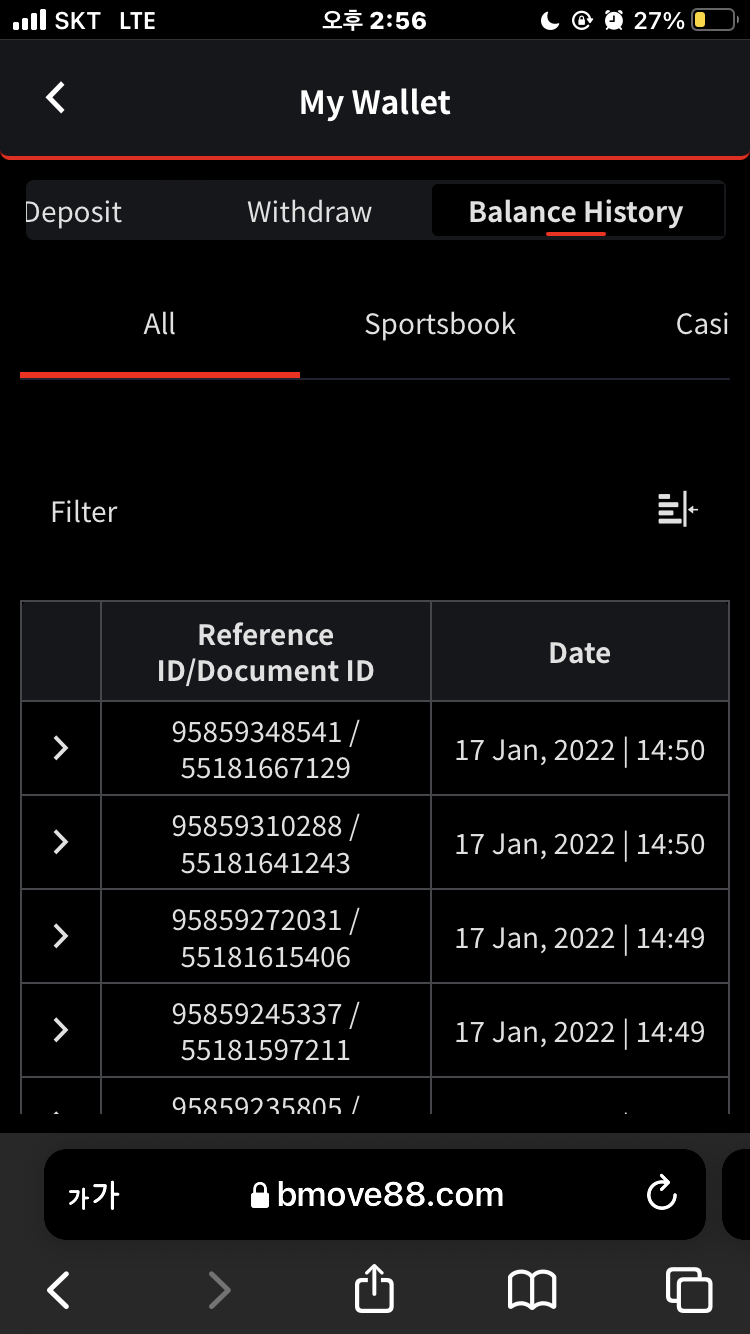Switch to the Withdraw tab
The width and height of the screenshot is (750, 1334).
click(309, 211)
